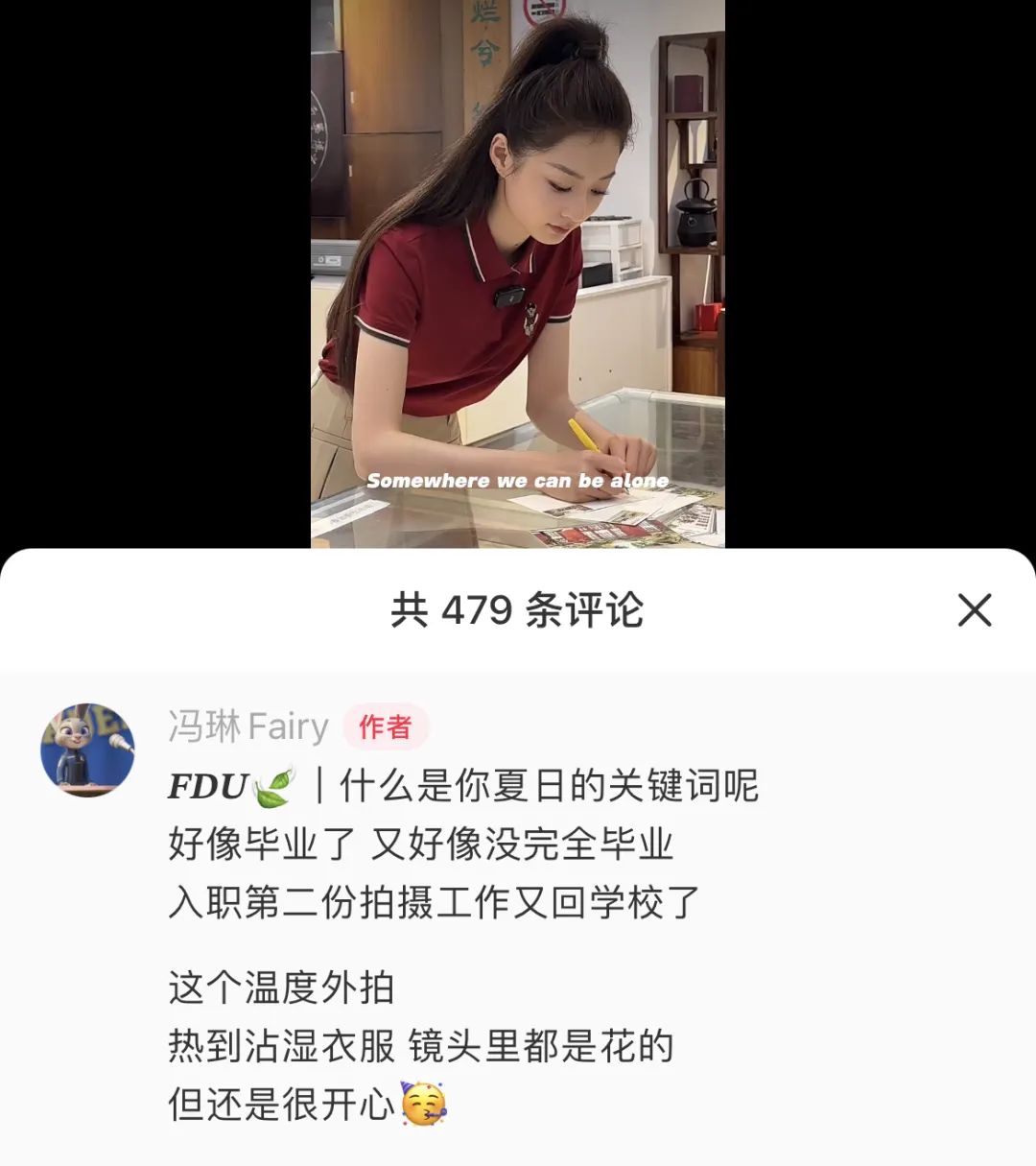
Task: Open 冯琳Fairy's profile avatar
Action: [x=87, y=750]
